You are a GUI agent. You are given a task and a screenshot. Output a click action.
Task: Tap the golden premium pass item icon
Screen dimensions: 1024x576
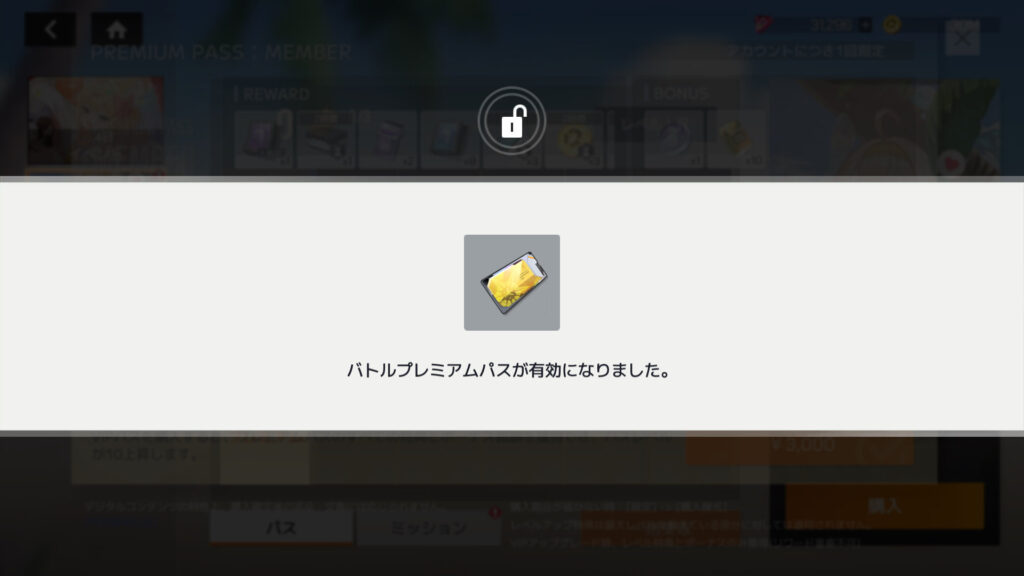pos(511,282)
